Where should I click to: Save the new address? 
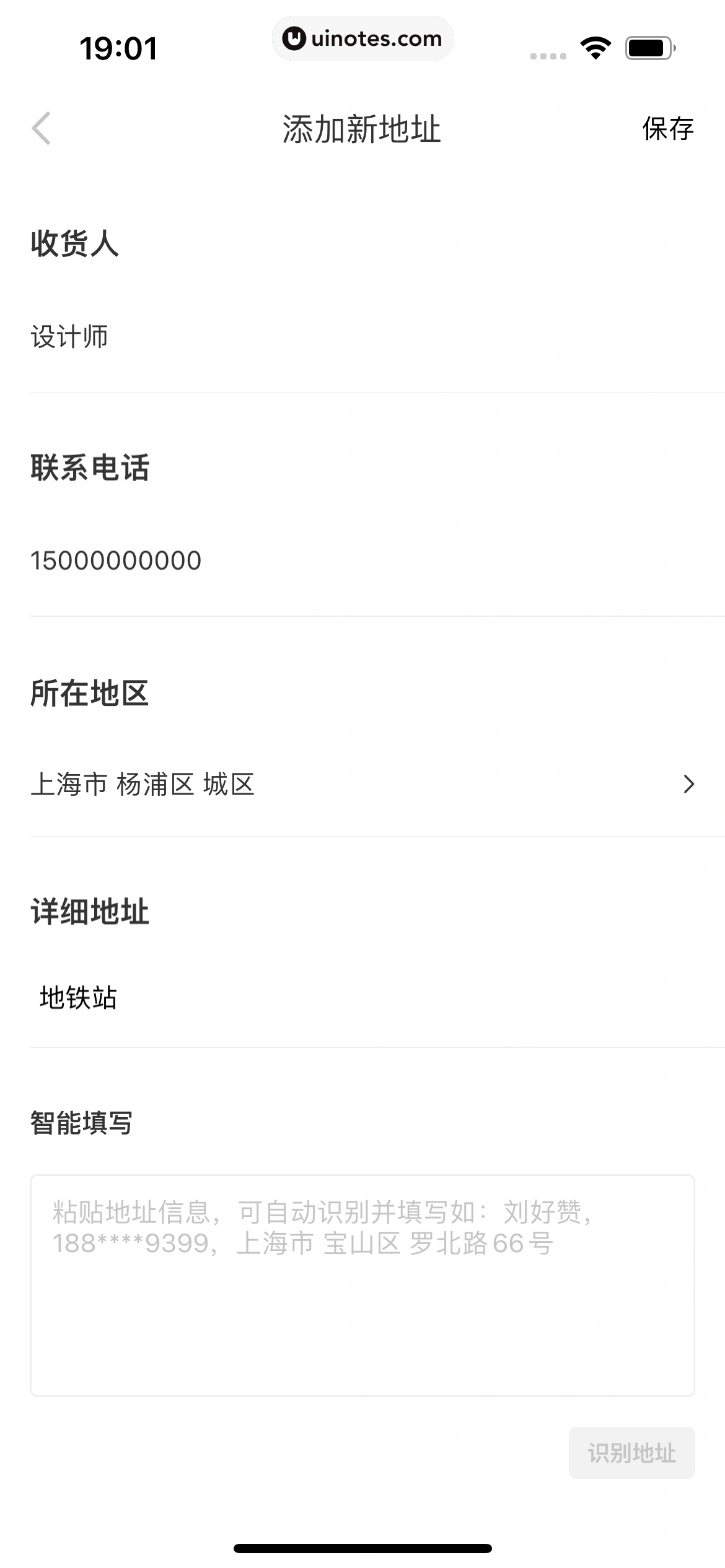point(667,129)
